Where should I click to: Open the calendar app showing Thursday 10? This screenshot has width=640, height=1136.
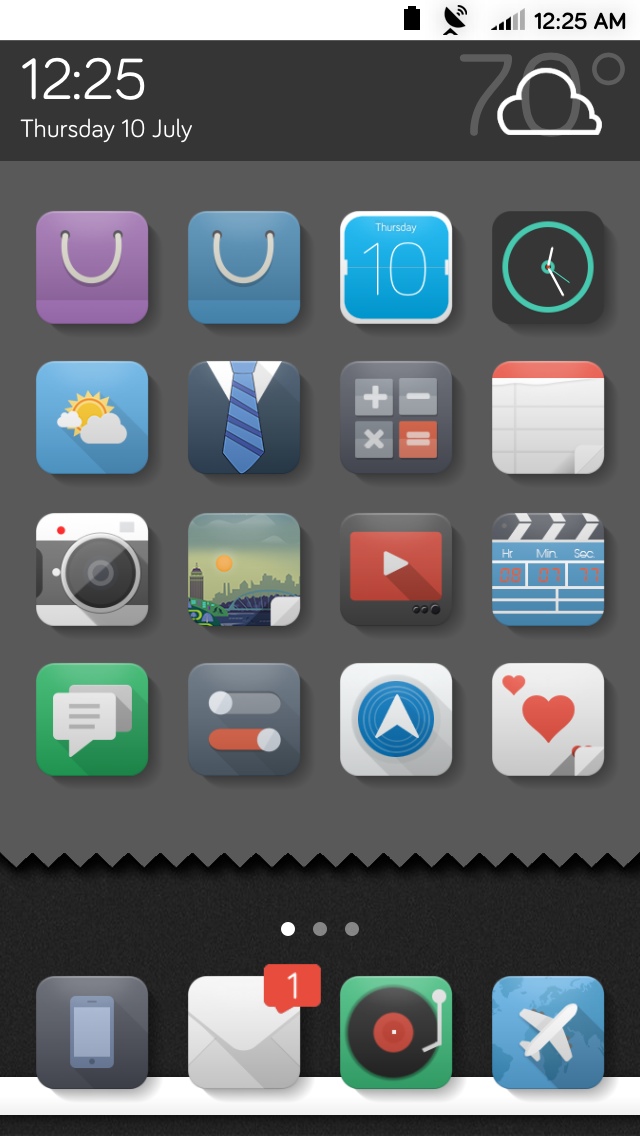pyautogui.click(x=396, y=267)
